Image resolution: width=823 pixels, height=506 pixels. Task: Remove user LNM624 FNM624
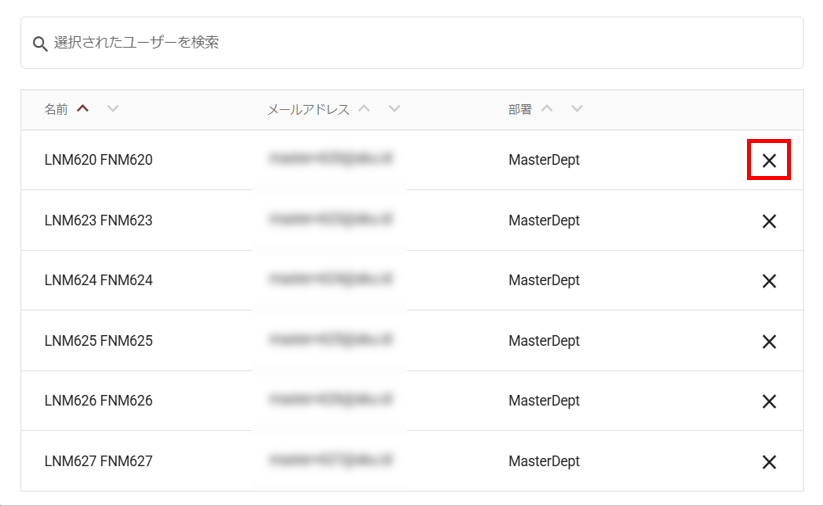769,281
